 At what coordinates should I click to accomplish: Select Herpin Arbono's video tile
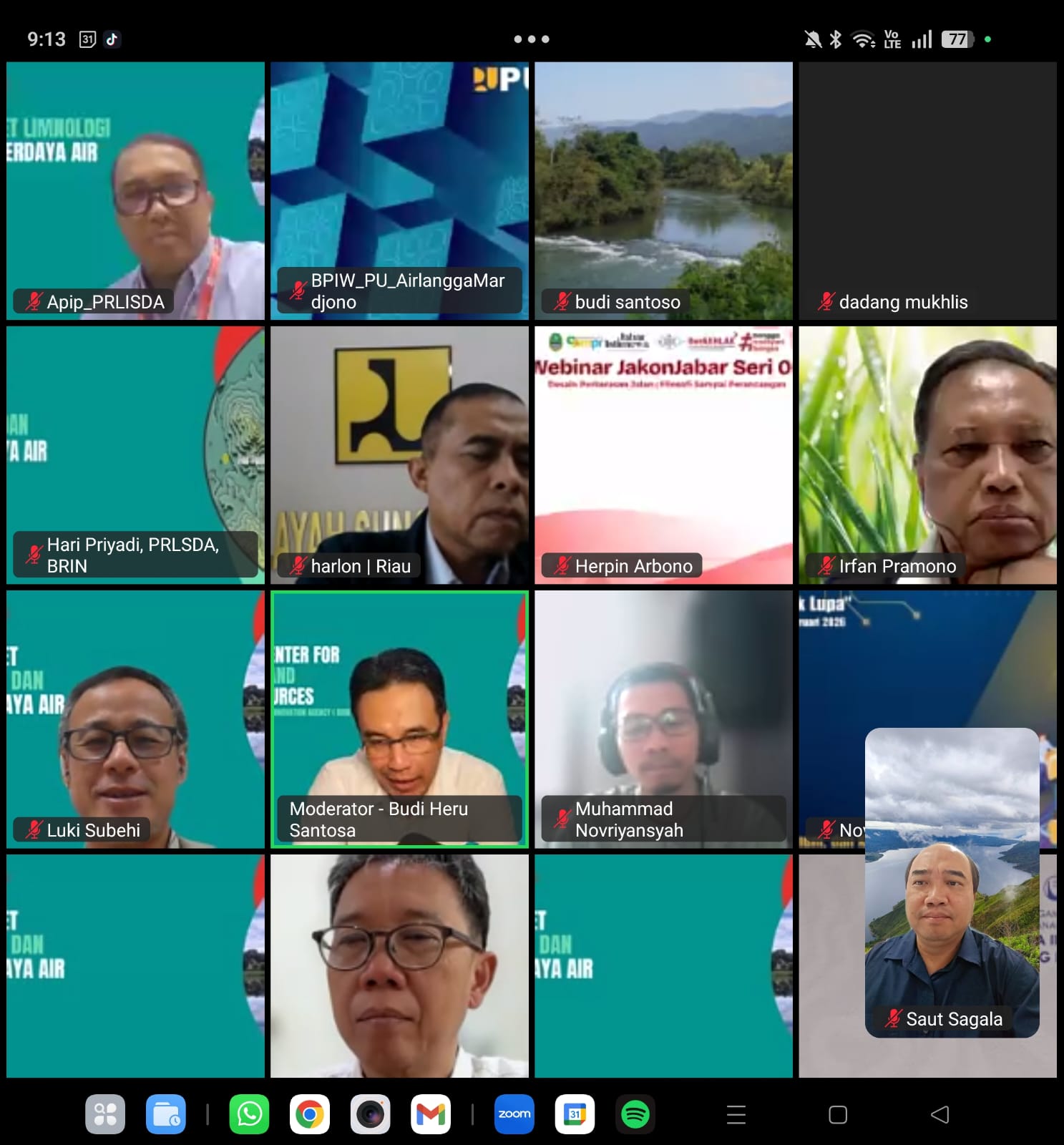tap(663, 455)
